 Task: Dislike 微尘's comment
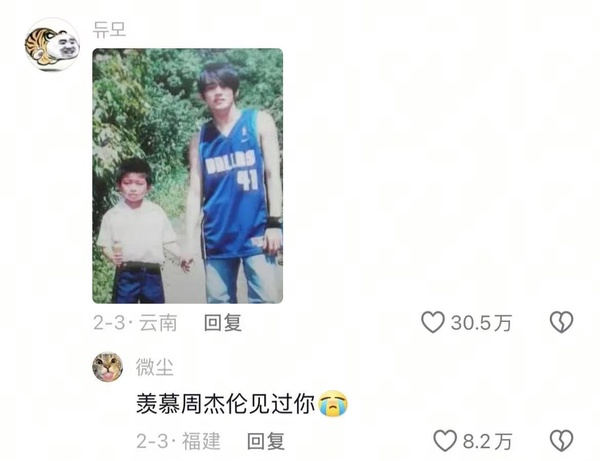tap(561, 441)
